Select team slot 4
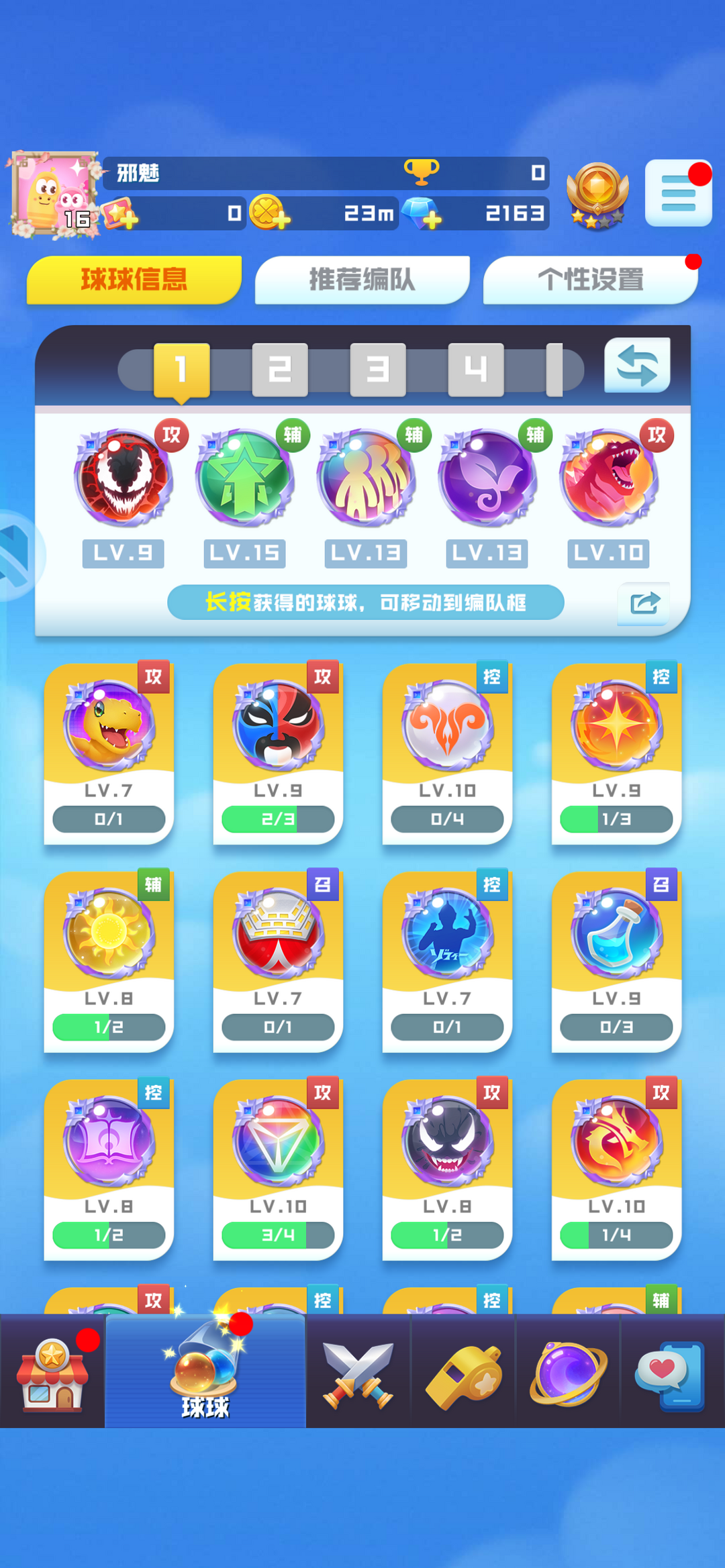The height and width of the screenshot is (1568, 725). tap(476, 370)
